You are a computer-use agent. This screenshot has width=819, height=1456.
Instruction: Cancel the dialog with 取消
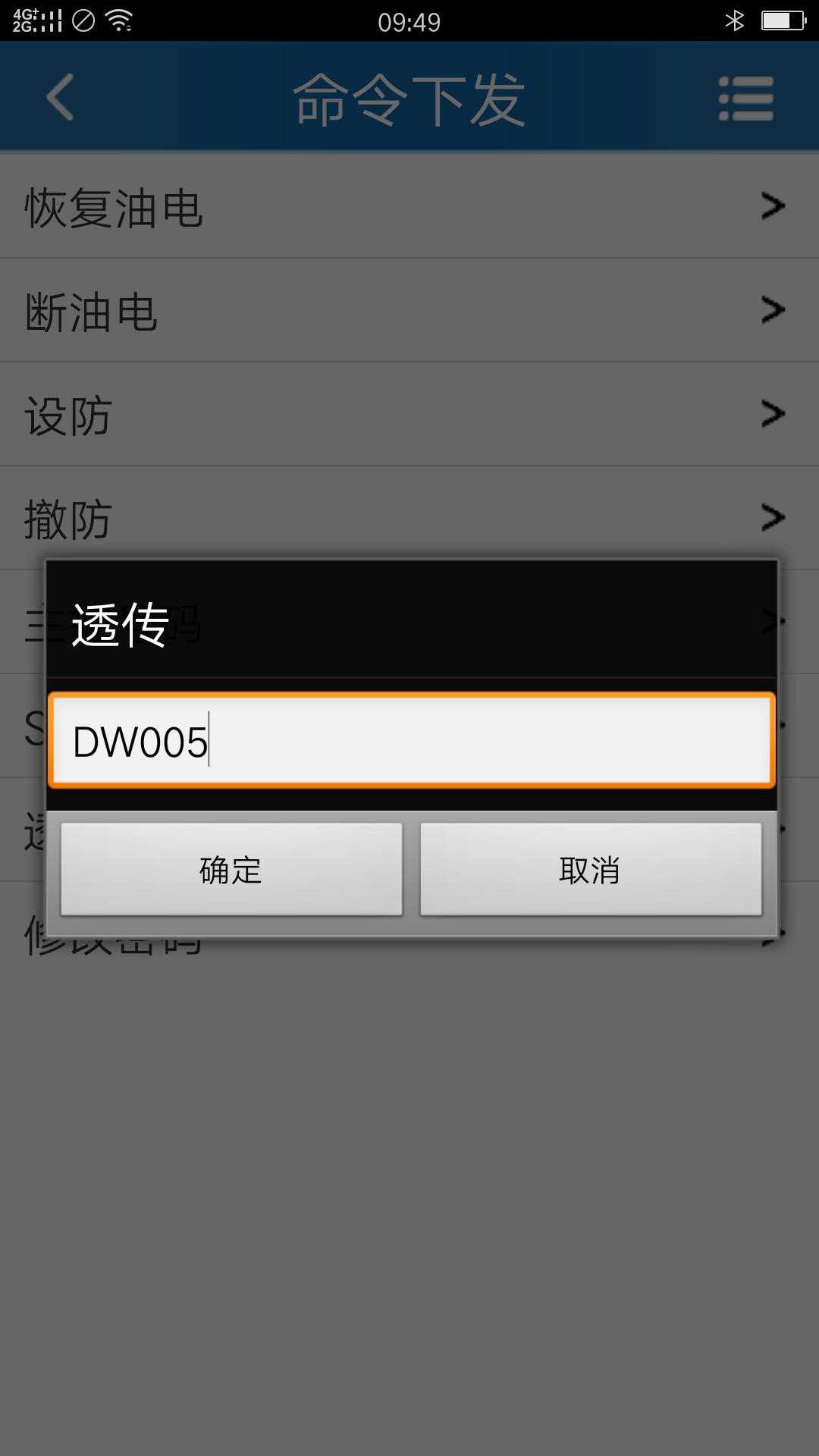click(x=591, y=869)
